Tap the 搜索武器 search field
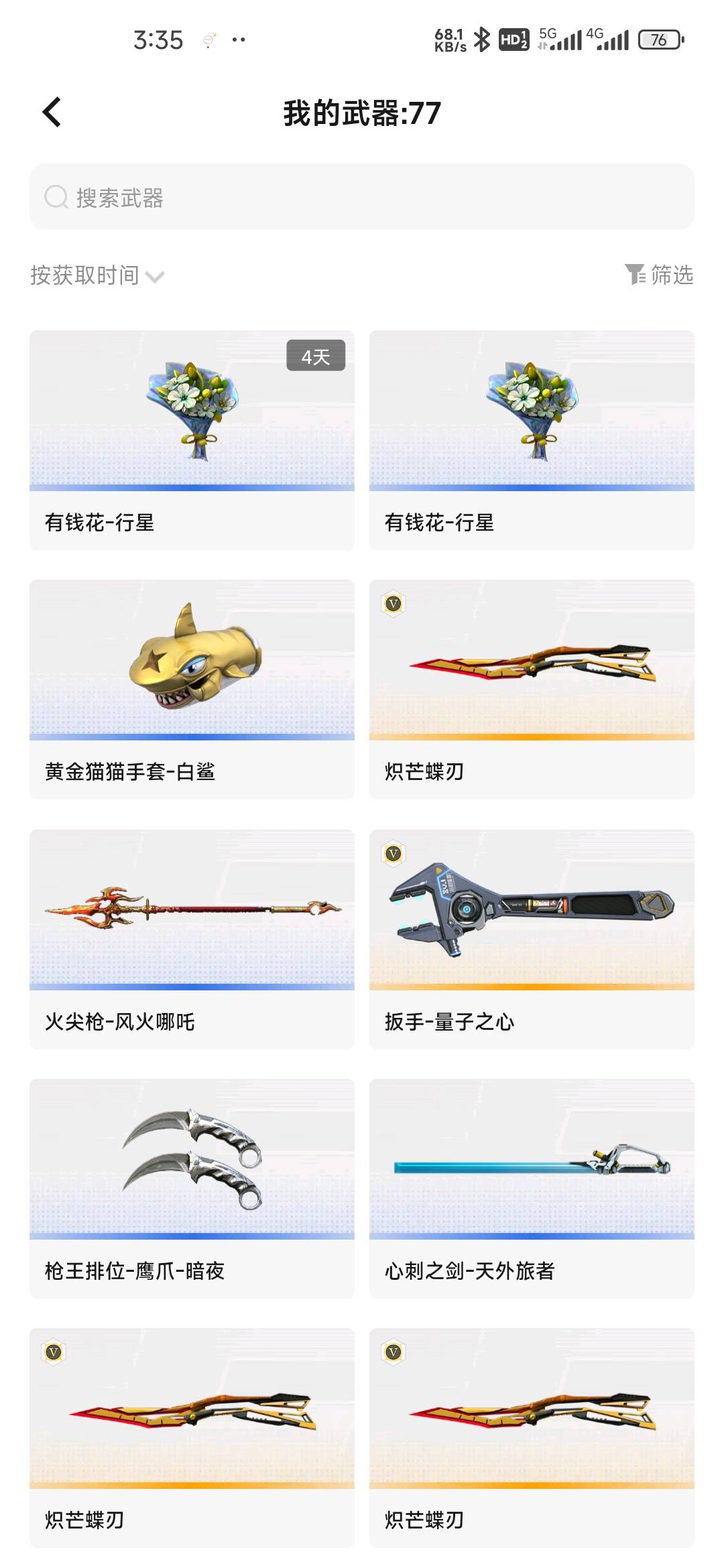724x1568 pixels. click(x=362, y=197)
